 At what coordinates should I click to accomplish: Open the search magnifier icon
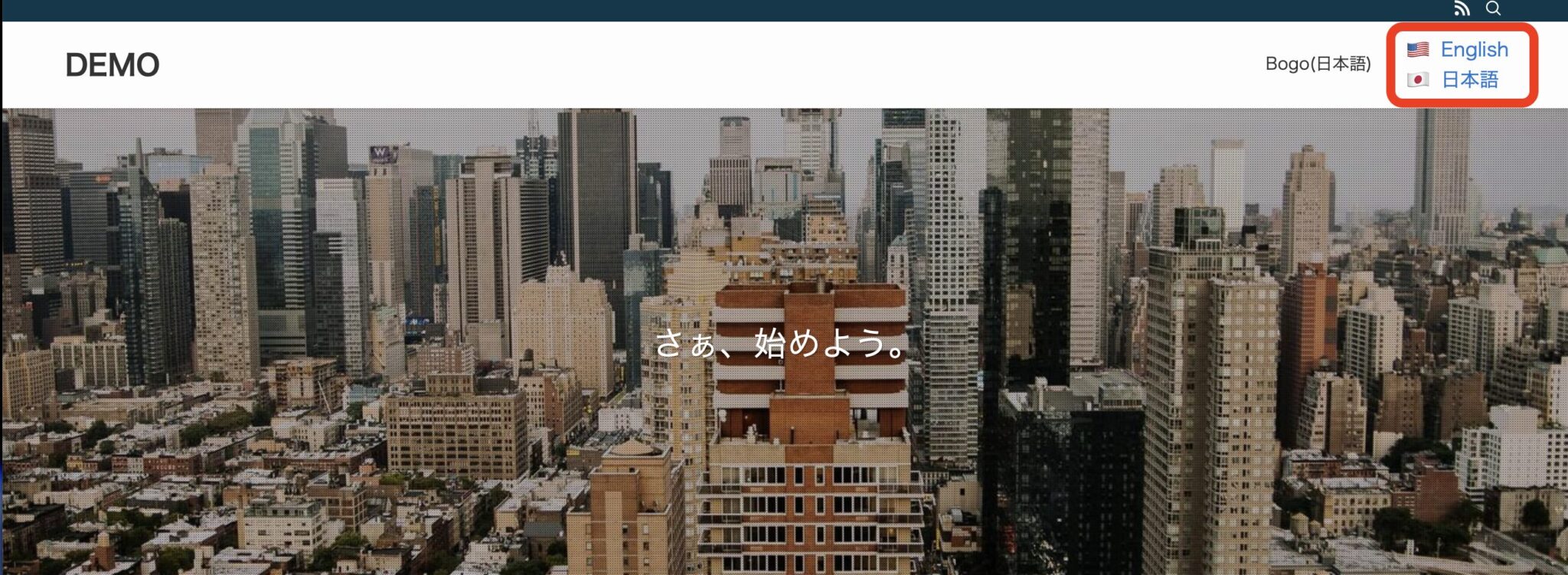(1493, 8)
